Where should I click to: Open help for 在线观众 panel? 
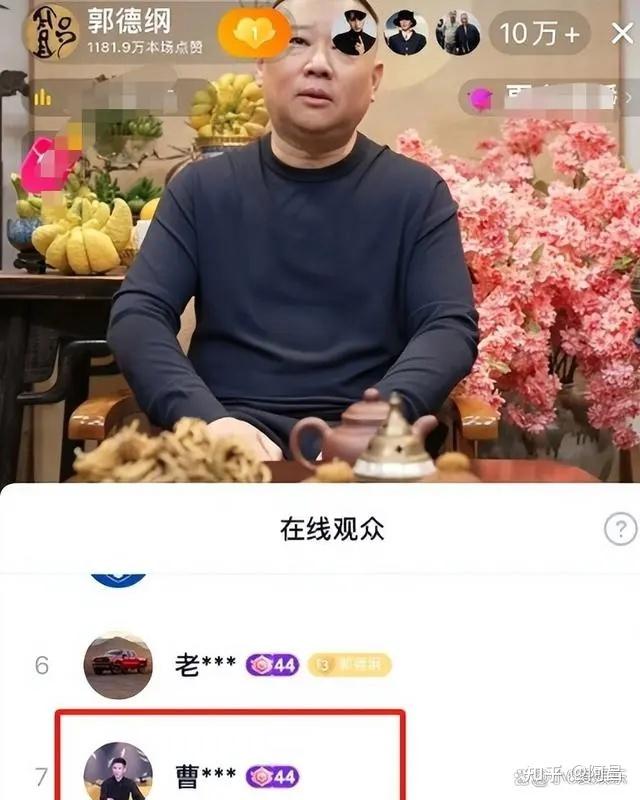[620, 530]
